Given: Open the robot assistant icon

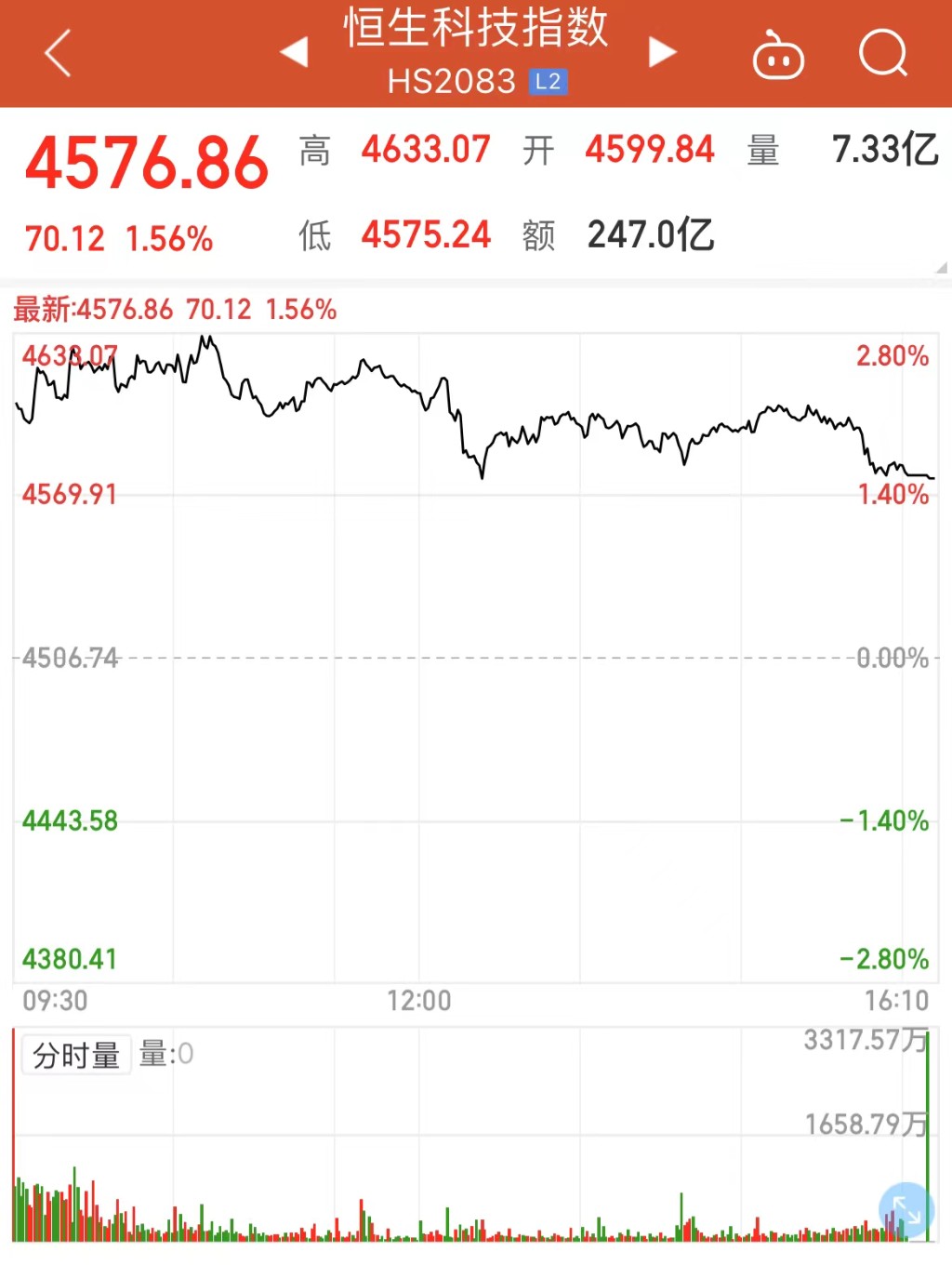Looking at the screenshot, I should pyautogui.click(x=778, y=56).
